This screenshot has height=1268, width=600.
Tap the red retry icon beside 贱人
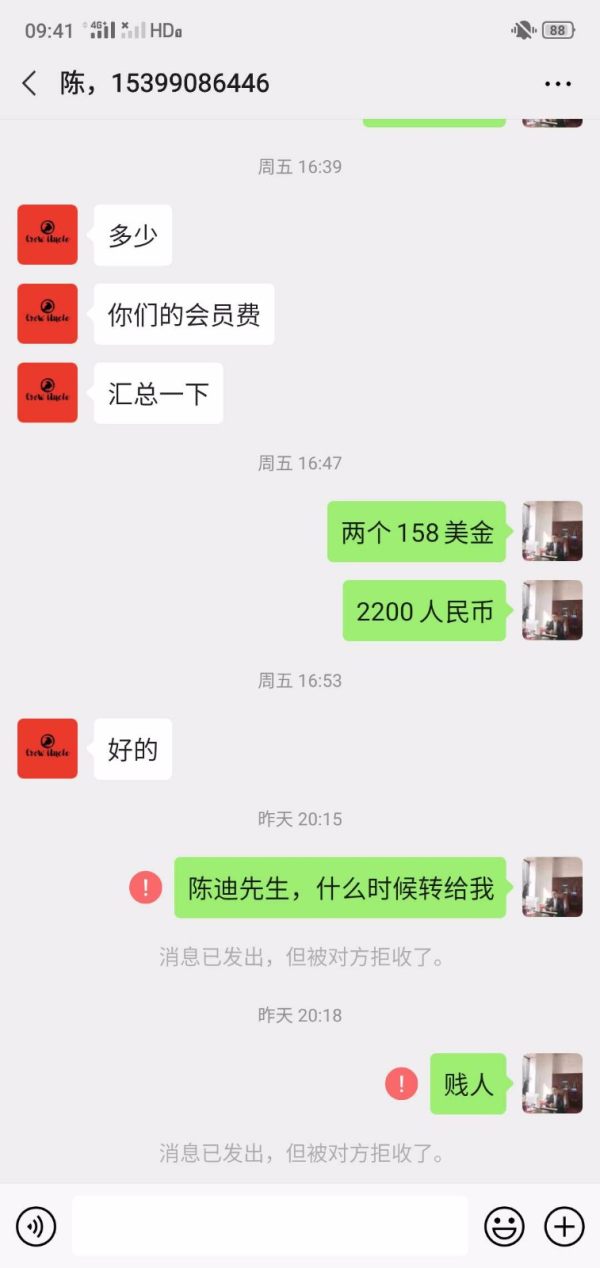coord(401,1083)
